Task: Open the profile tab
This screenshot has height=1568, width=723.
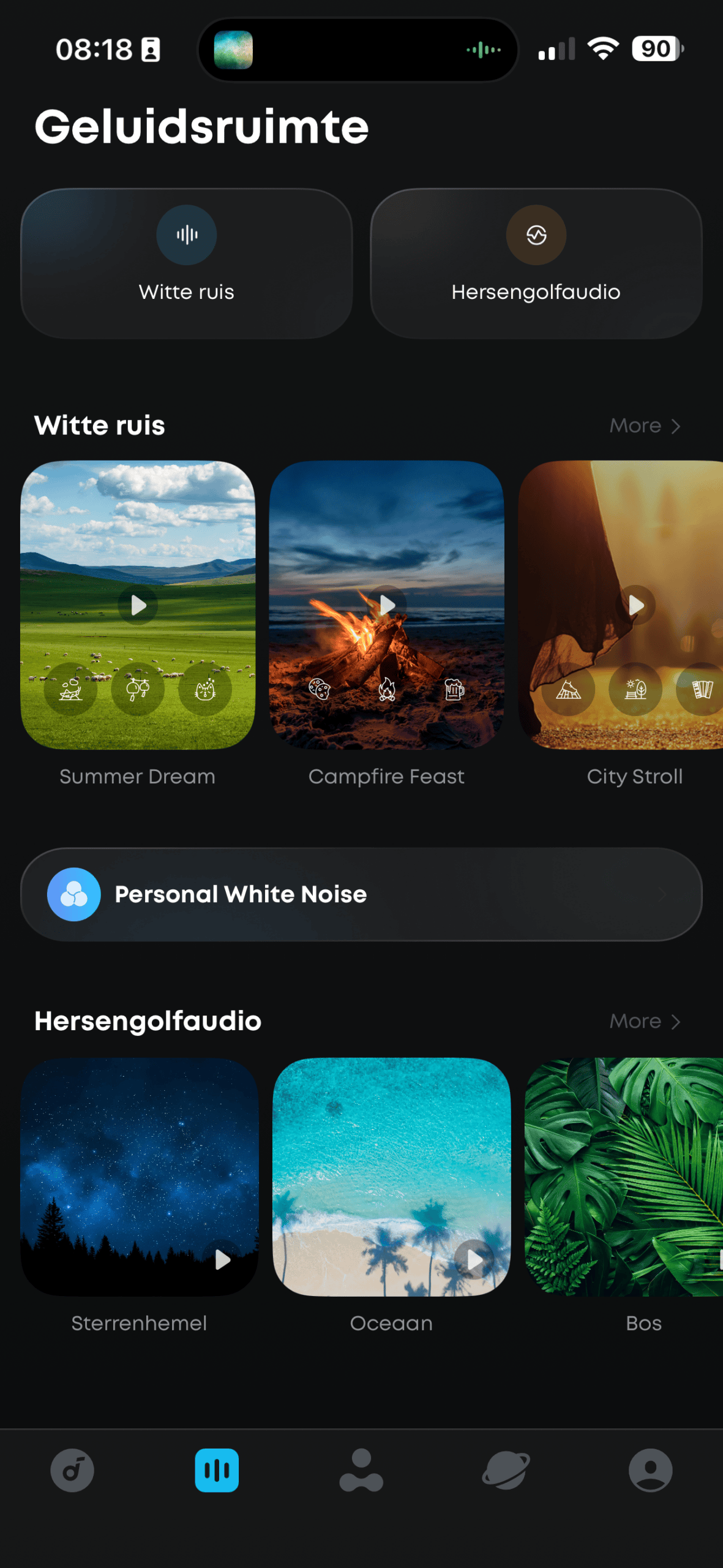Action: [x=650, y=1470]
